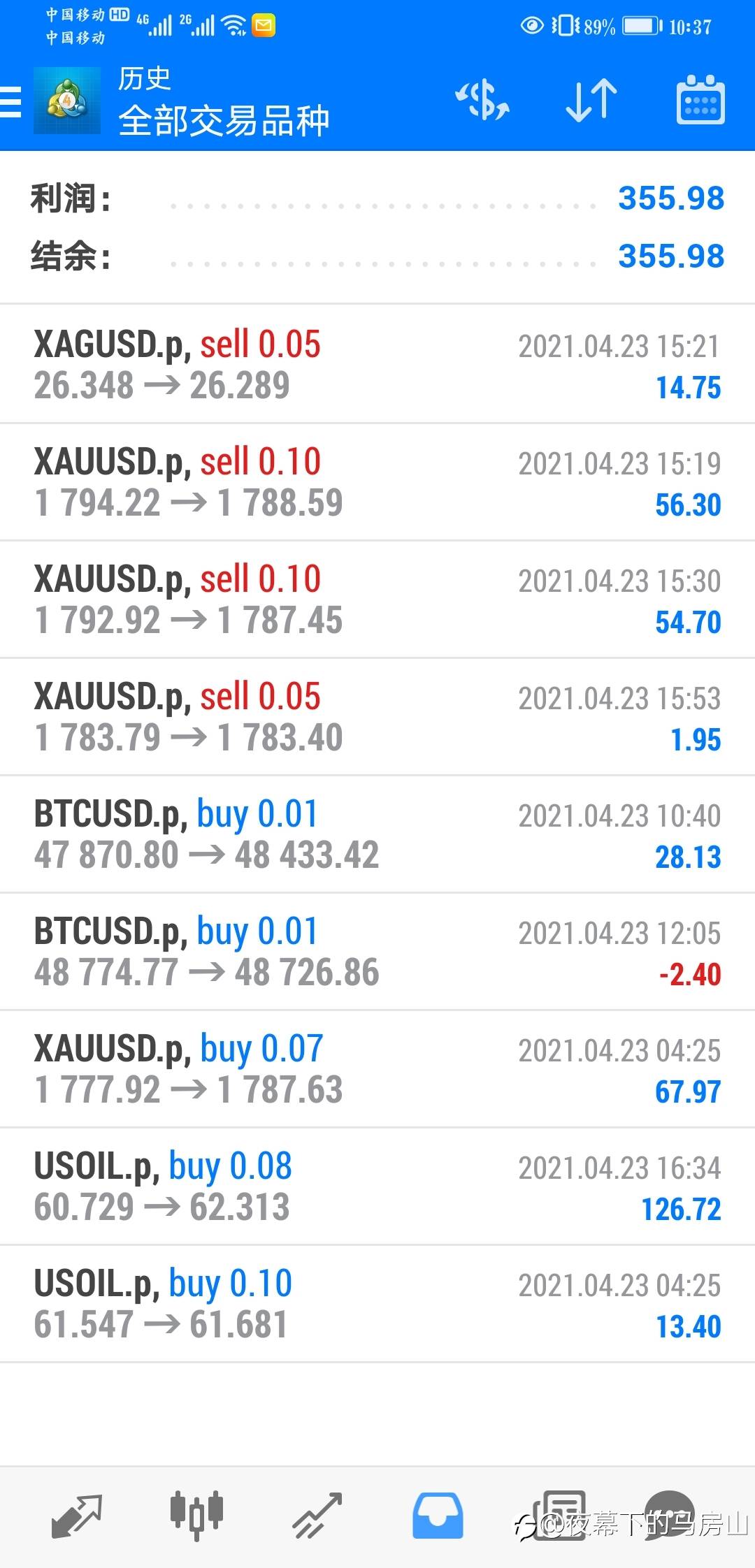View XAUUSD.p sell opened at 1 794.22
This screenshot has width=755, height=1568.
[377, 481]
